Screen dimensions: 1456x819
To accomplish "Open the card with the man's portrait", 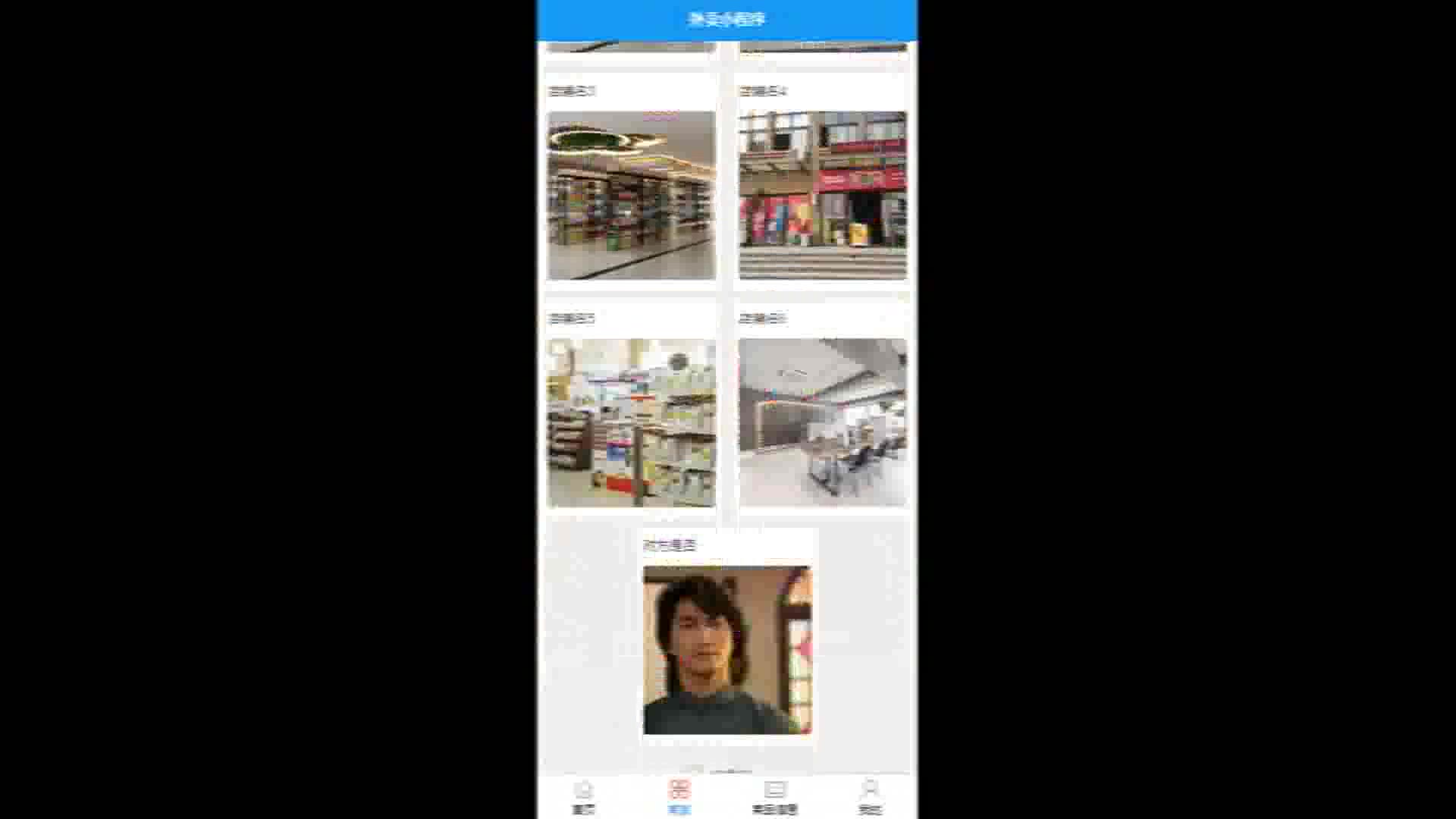I will (726, 650).
